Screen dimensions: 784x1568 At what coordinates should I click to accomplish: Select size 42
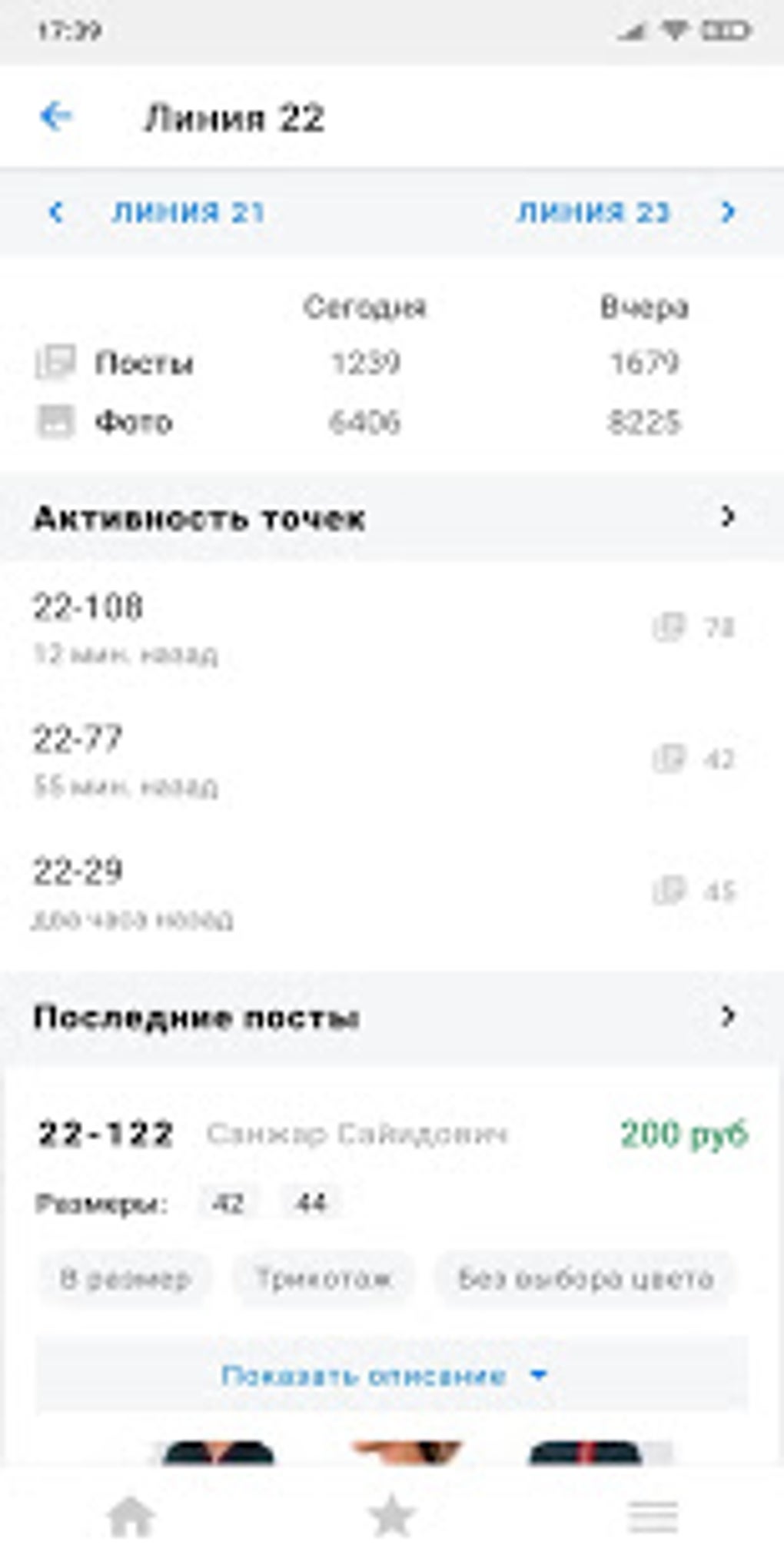point(228,1203)
